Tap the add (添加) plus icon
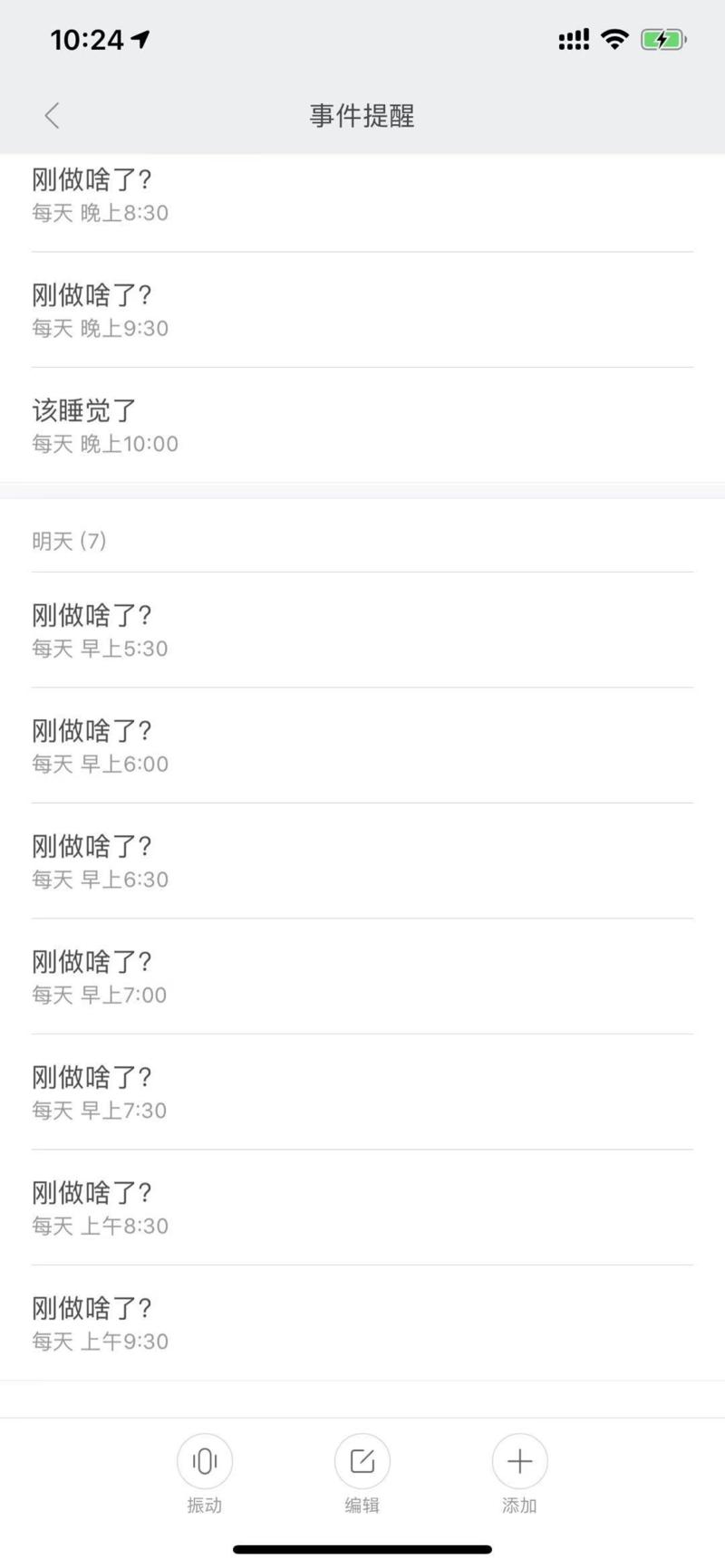The width and height of the screenshot is (725, 1568). click(518, 1461)
